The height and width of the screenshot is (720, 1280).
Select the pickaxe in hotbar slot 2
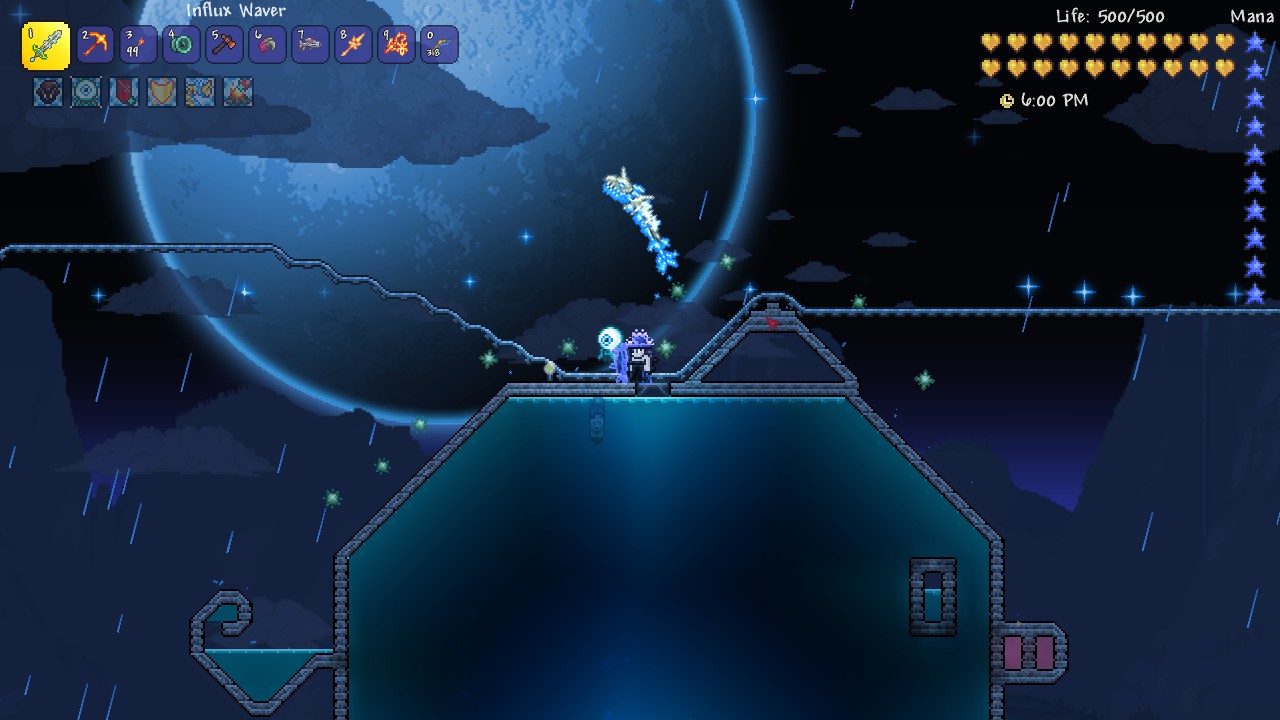tap(96, 45)
